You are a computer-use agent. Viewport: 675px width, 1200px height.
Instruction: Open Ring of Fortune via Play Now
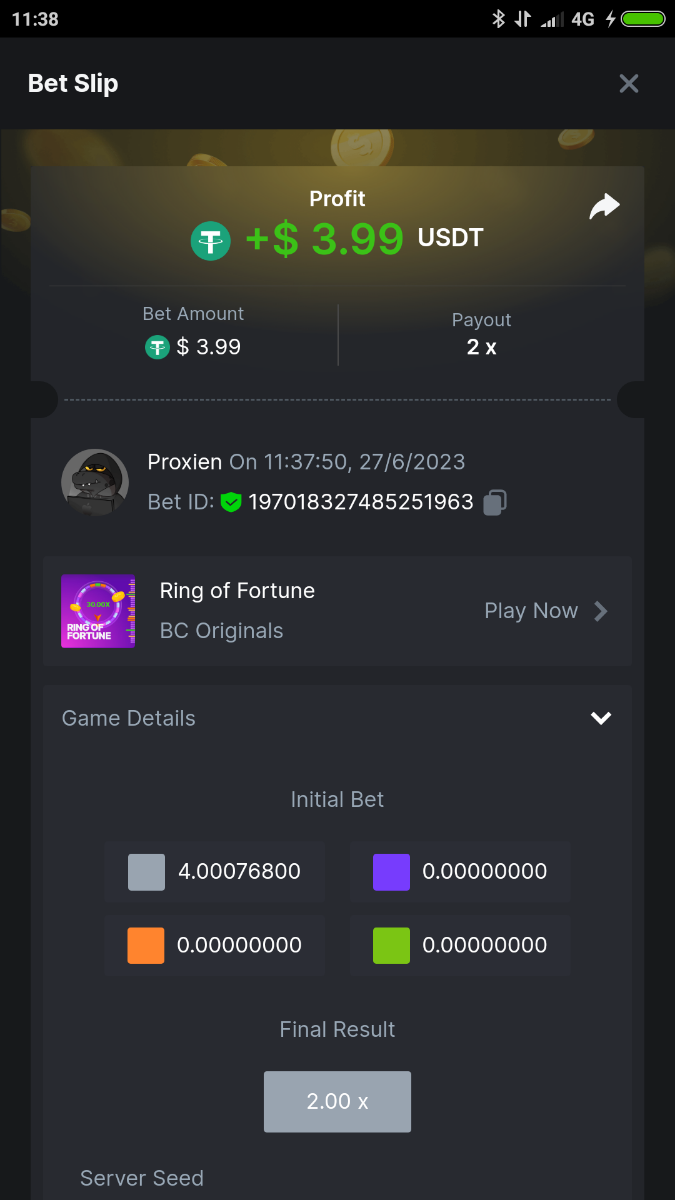pos(545,611)
